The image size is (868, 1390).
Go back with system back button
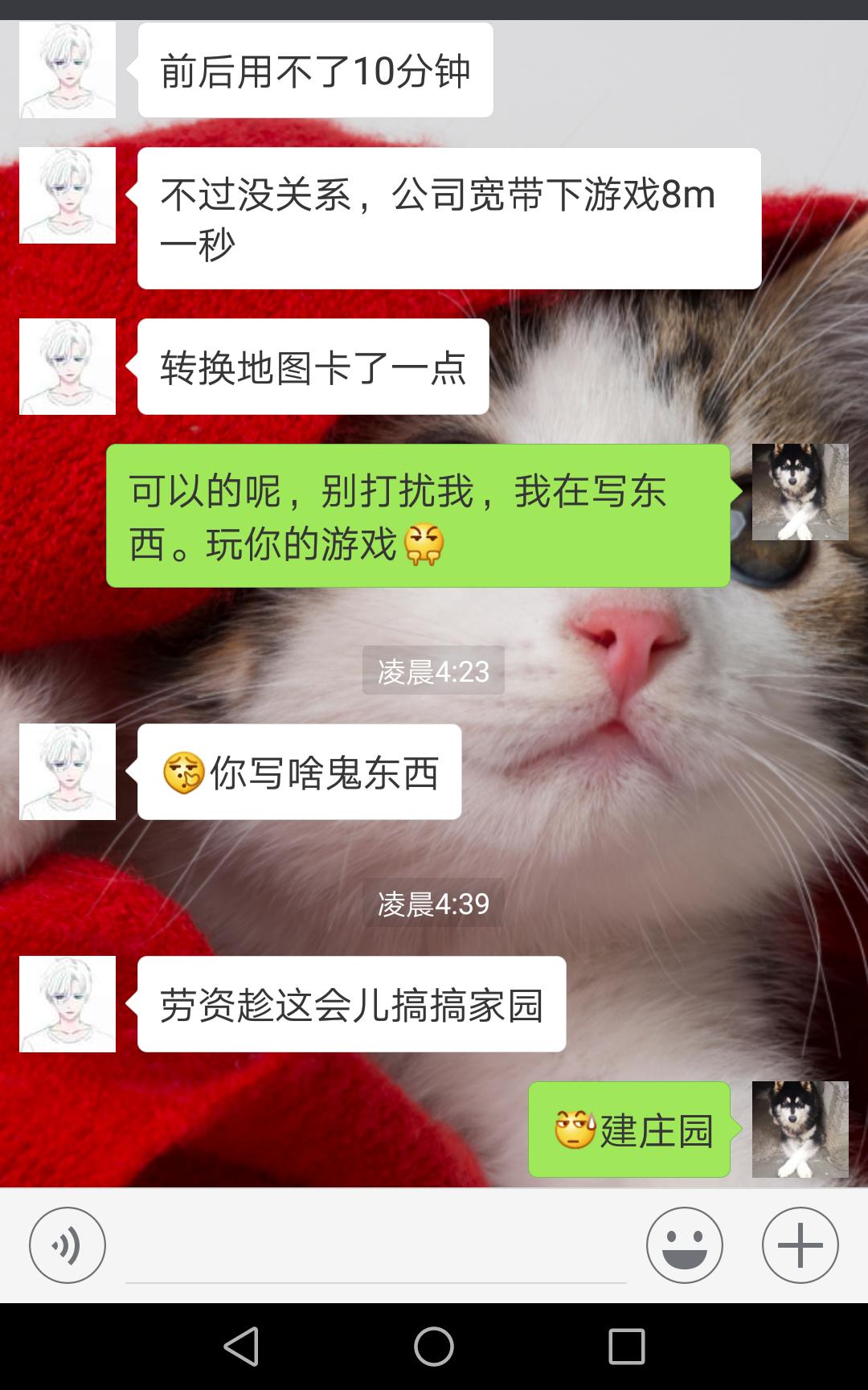(241, 1346)
